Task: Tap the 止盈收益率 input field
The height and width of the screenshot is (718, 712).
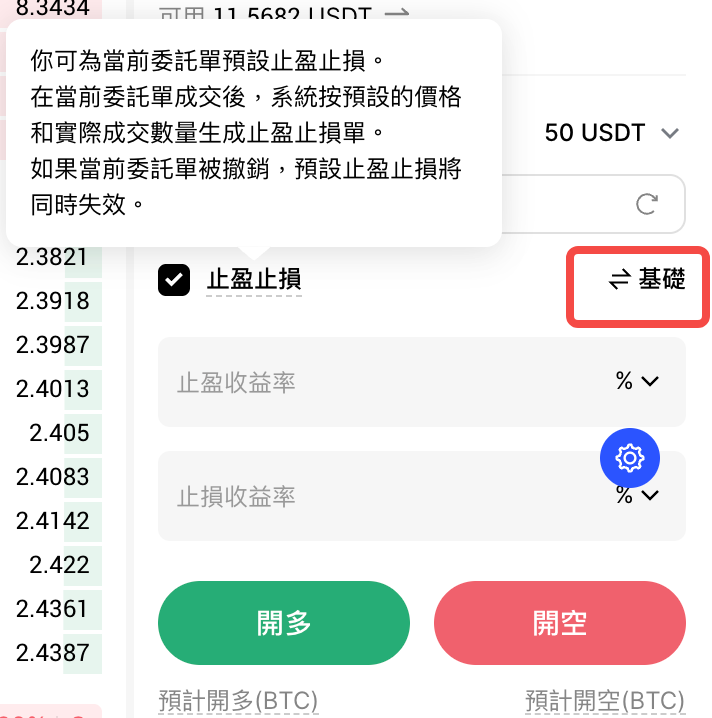Action: pyautogui.click(x=380, y=382)
